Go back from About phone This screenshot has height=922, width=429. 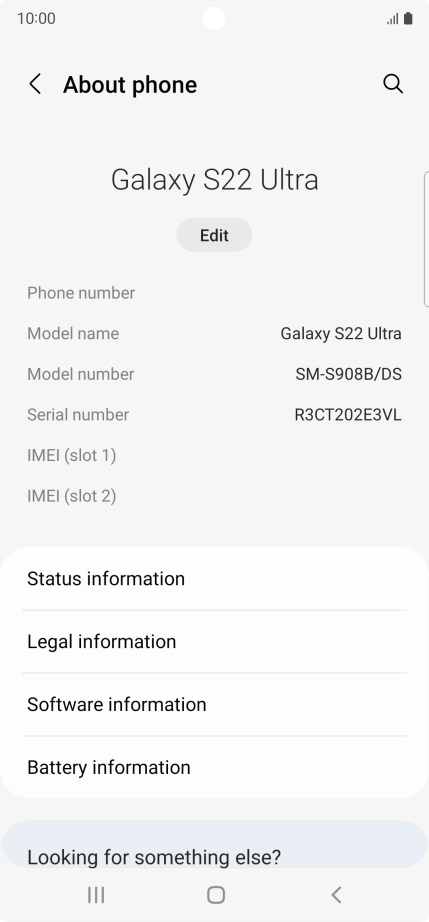[x=35, y=85]
